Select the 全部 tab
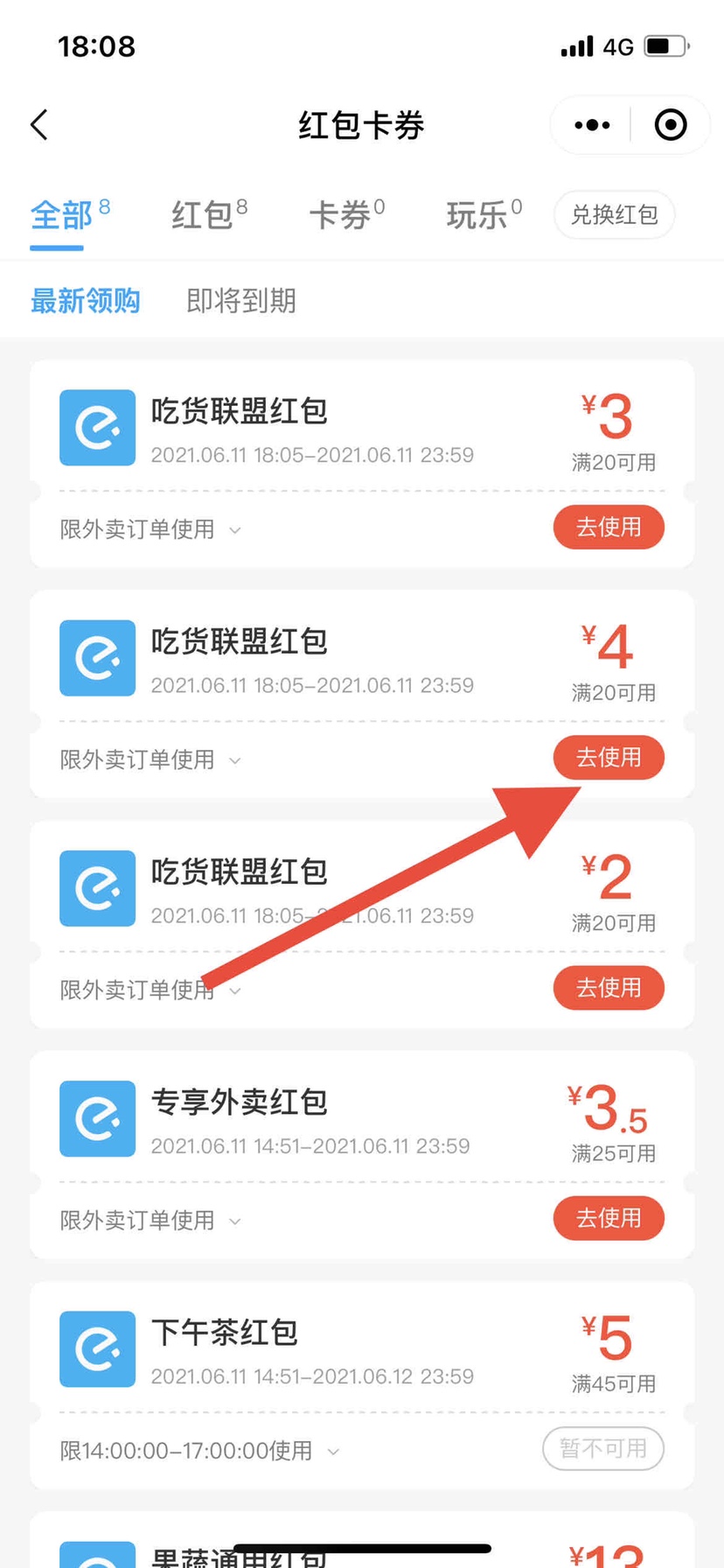 [x=69, y=214]
